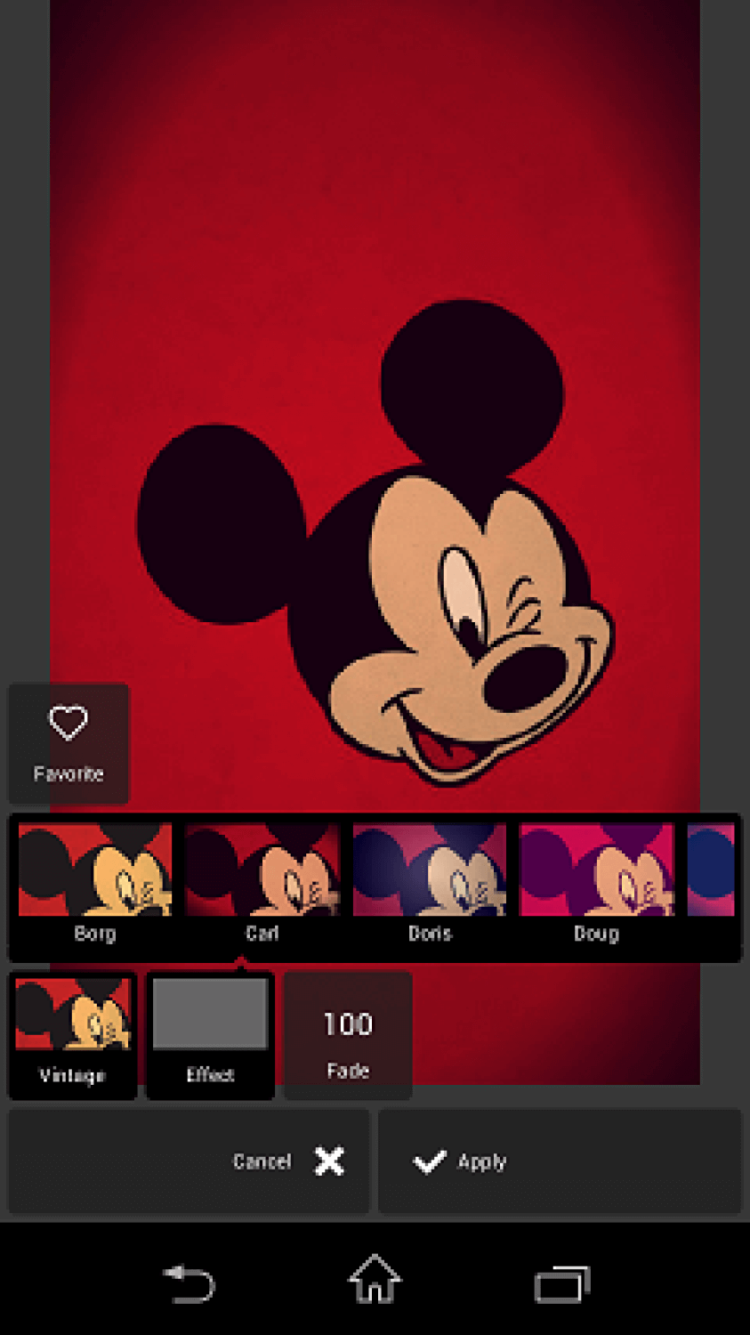This screenshot has height=1335, width=750.
Task: Open the Effect option
Action: [210, 1034]
